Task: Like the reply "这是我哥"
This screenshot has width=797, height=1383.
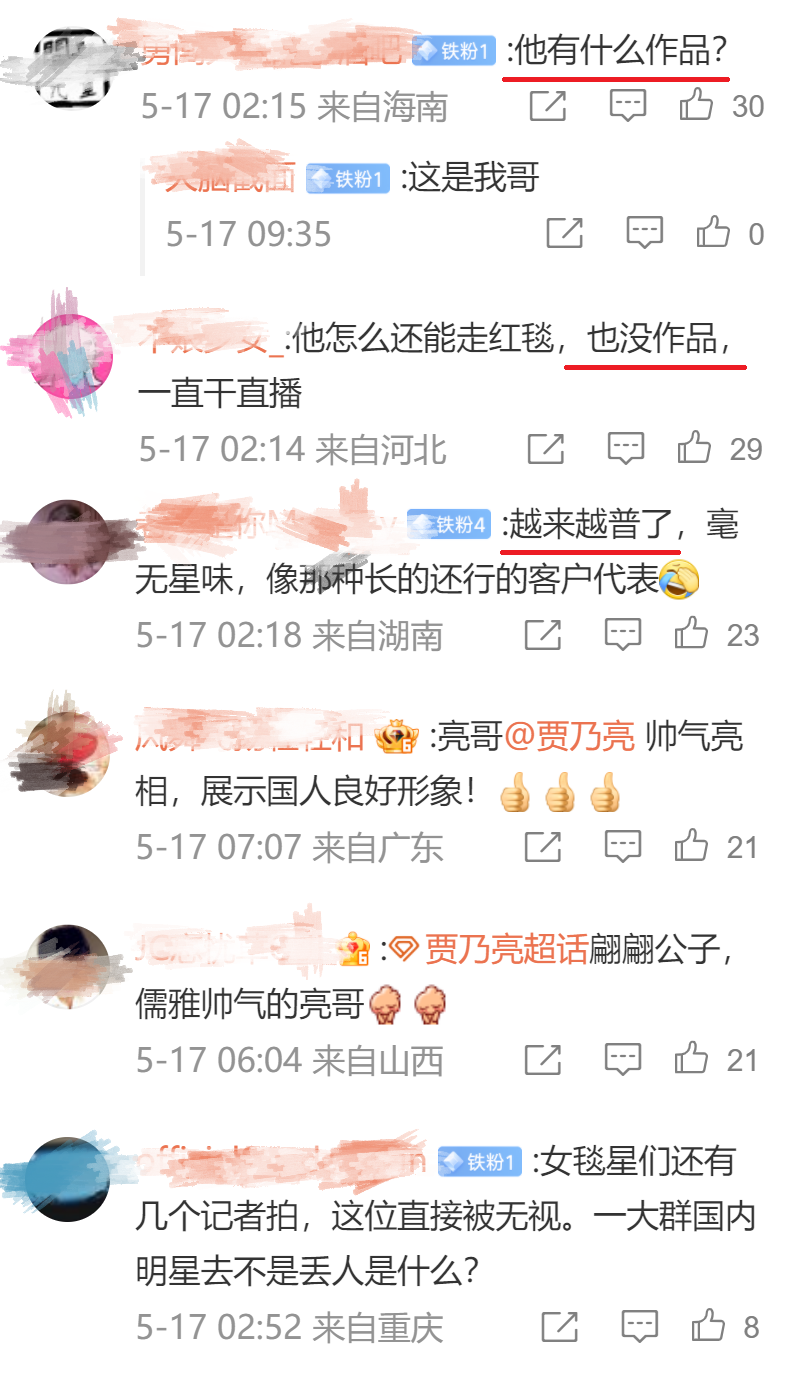Action: point(713,233)
